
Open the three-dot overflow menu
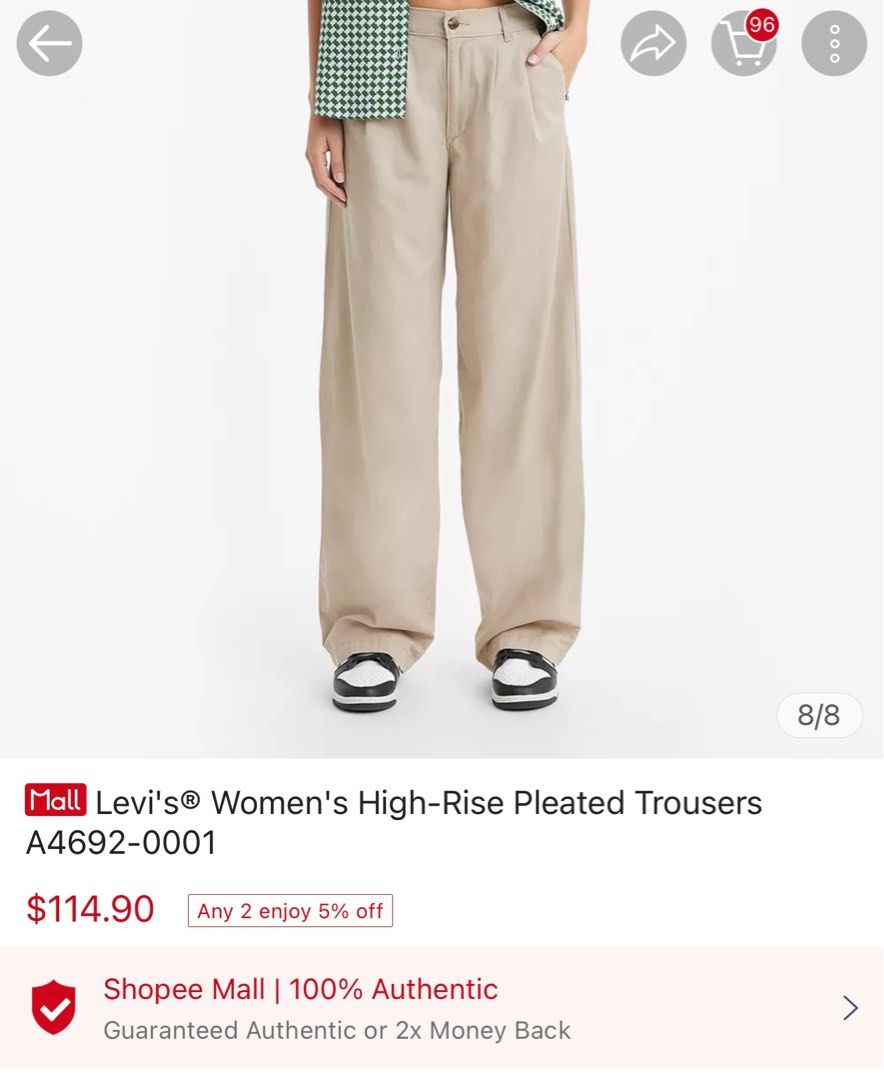click(x=834, y=43)
